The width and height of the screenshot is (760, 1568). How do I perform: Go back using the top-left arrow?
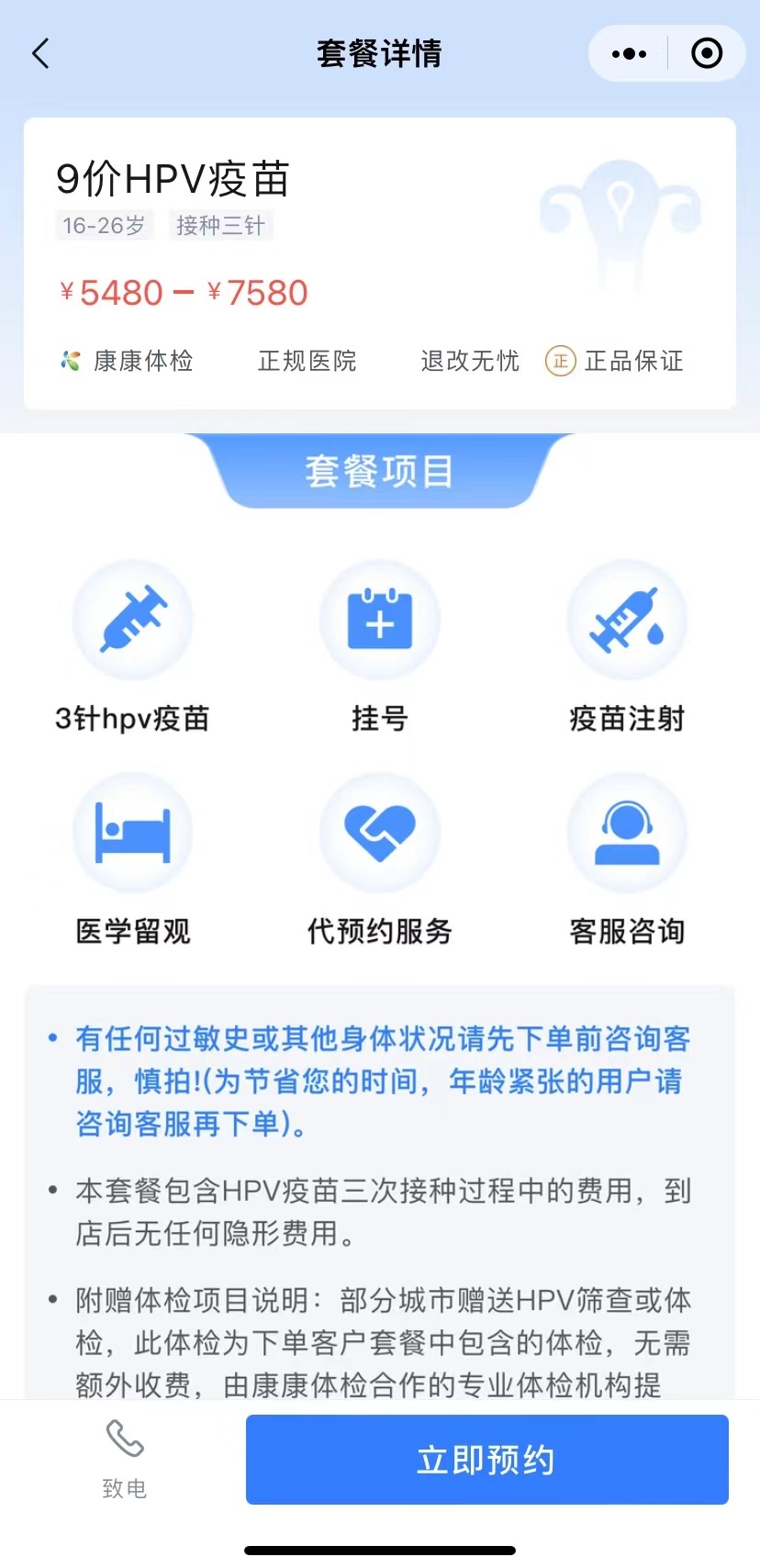click(x=40, y=53)
